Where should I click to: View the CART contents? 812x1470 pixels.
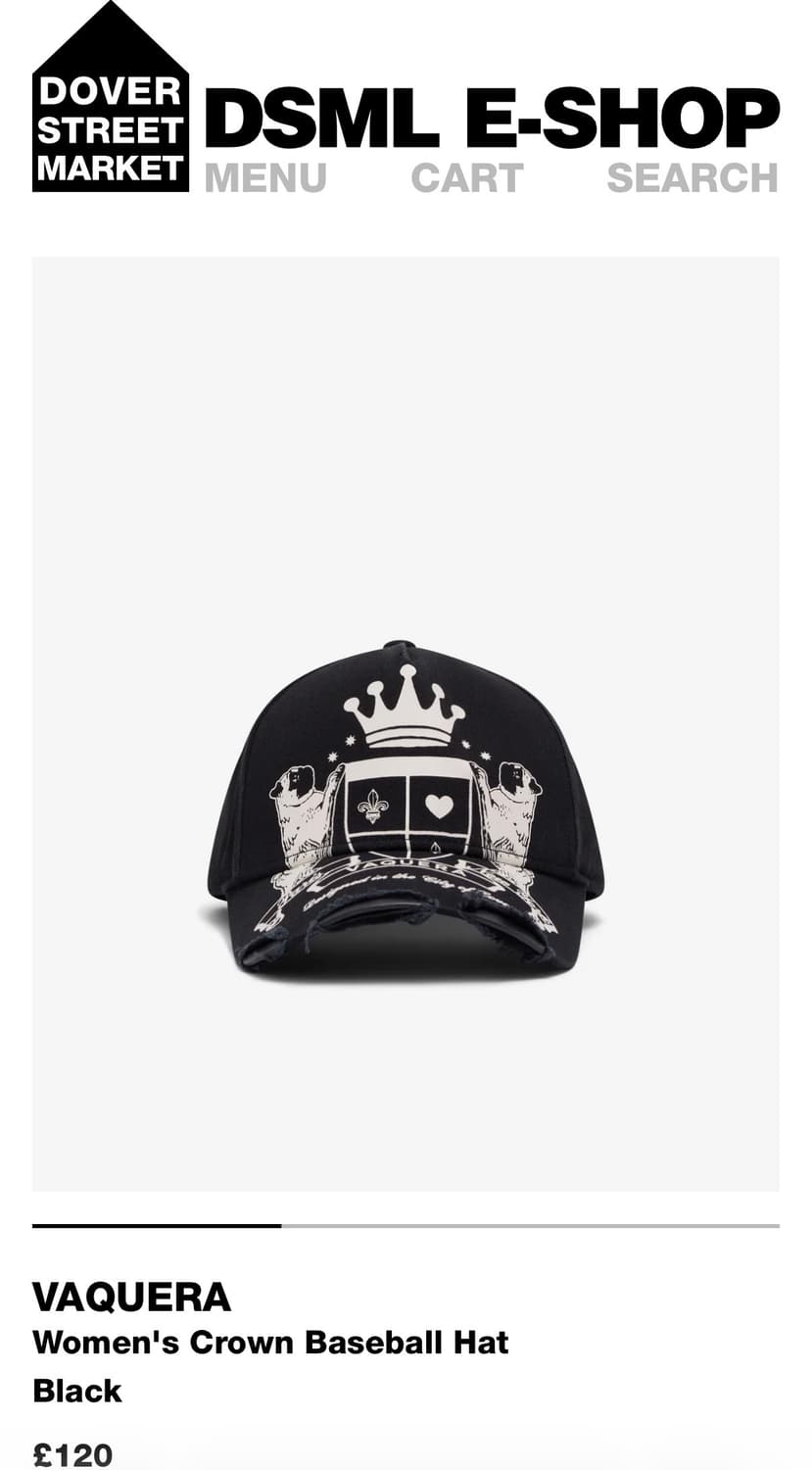click(467, 178)
